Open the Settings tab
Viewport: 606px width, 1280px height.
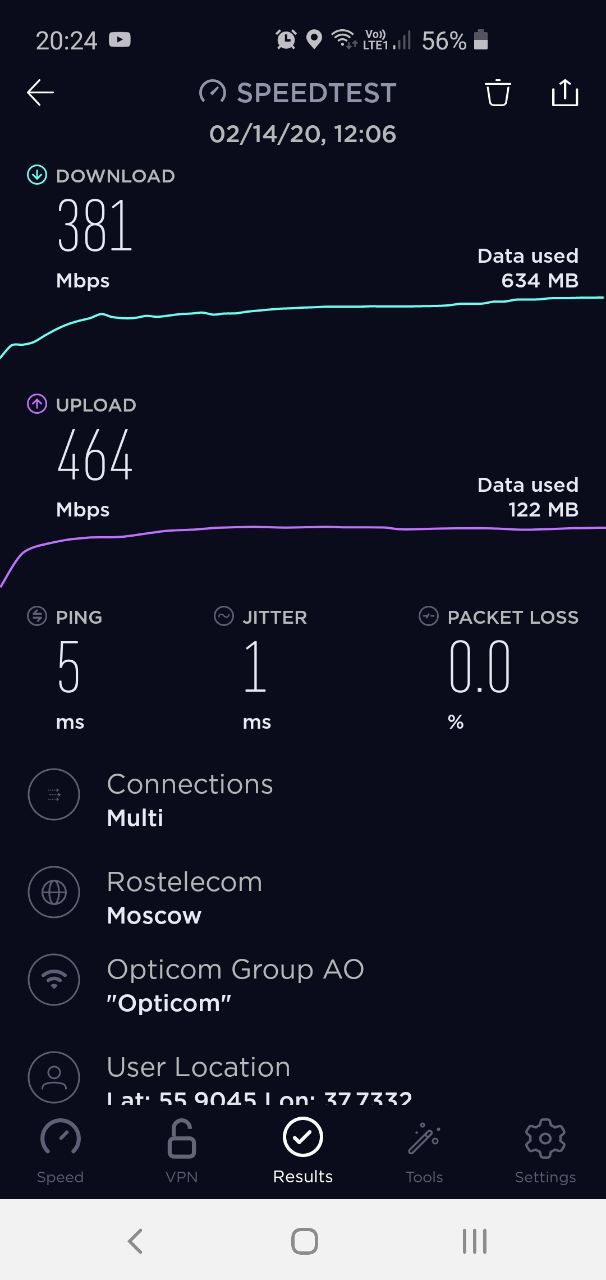tap(545, 1152)
